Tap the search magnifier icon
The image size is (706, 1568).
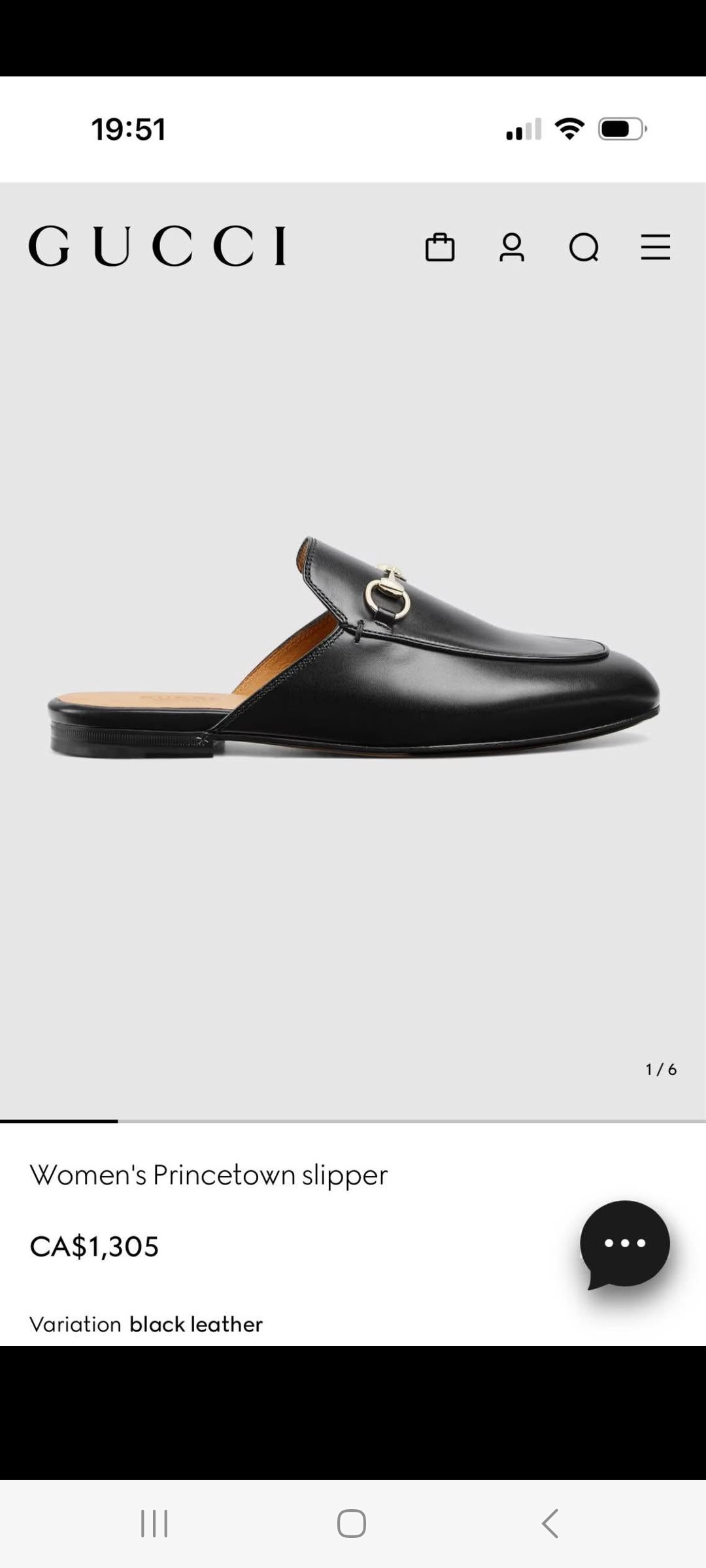[x=584, y=248]
